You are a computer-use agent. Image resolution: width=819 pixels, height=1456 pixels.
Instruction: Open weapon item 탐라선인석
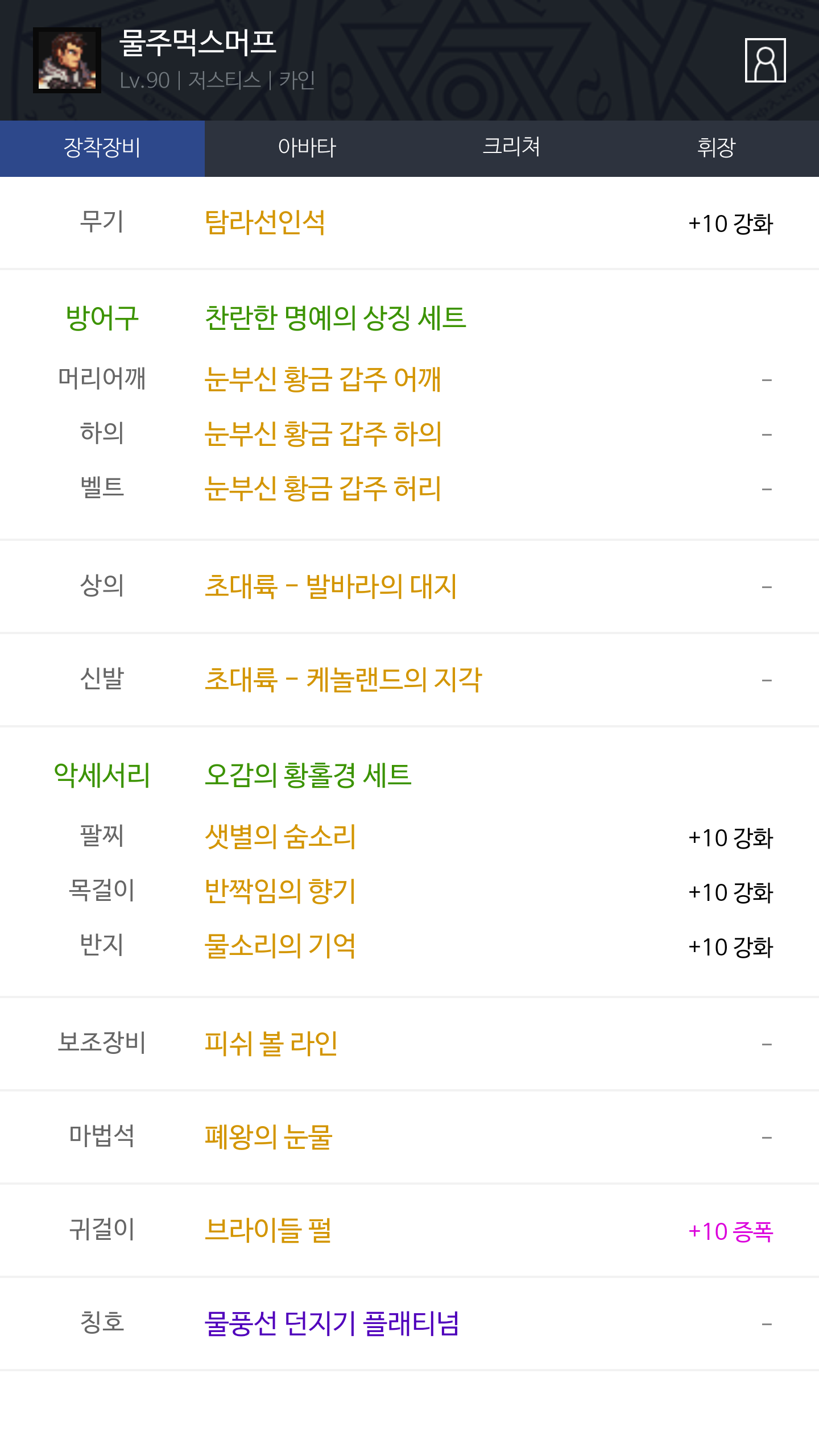pos(265,222)
